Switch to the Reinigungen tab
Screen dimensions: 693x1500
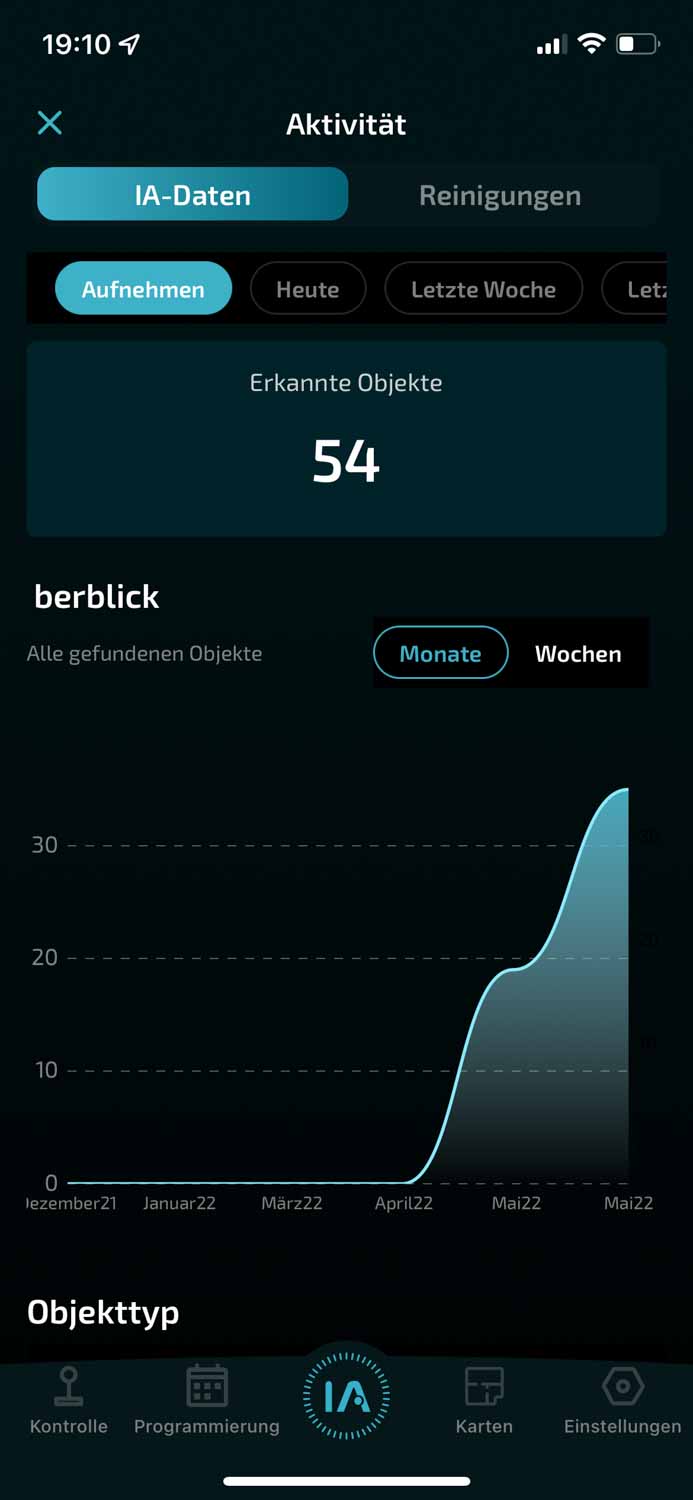[x=499, y=195]
